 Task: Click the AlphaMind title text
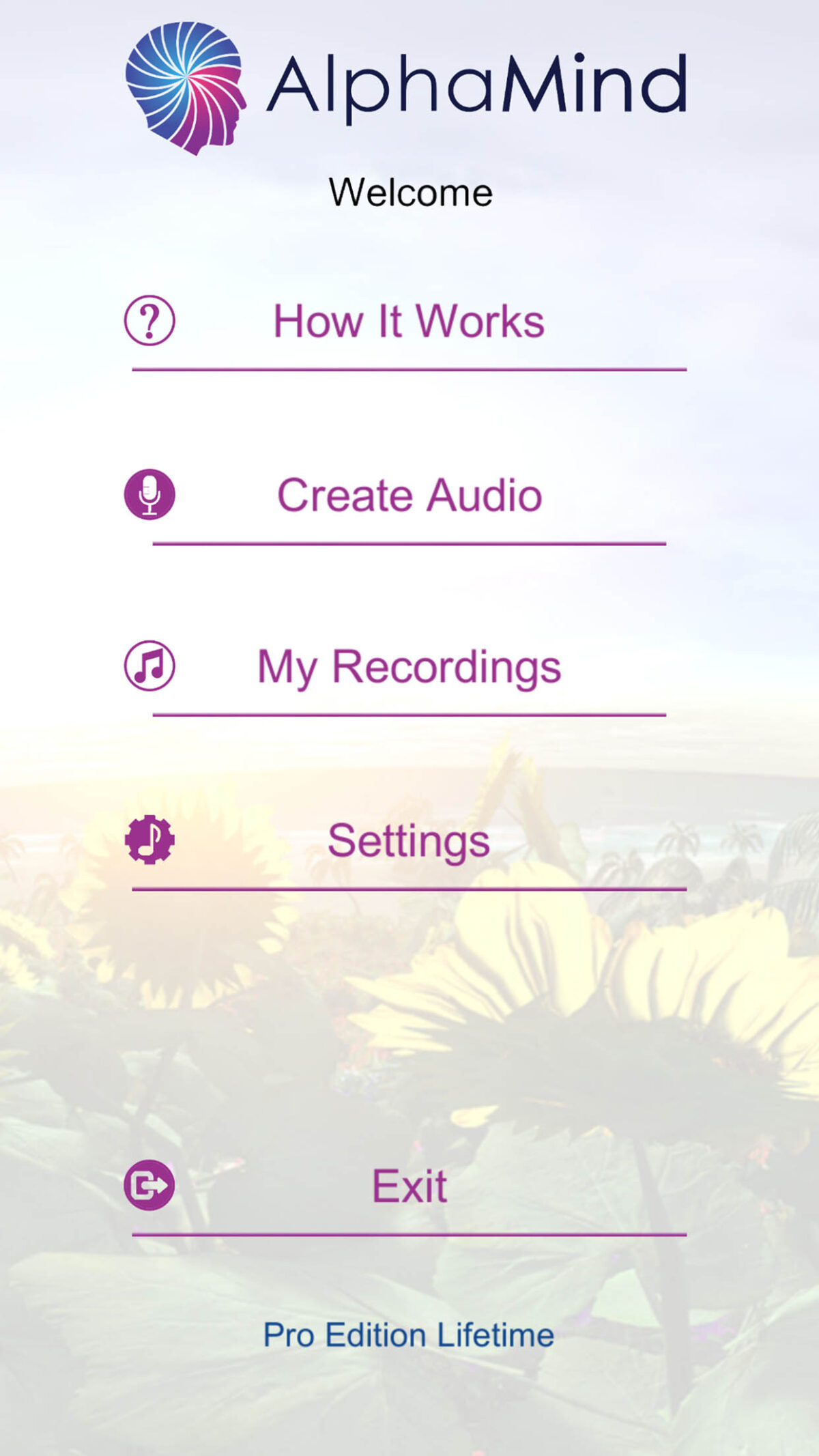point(478,83)
